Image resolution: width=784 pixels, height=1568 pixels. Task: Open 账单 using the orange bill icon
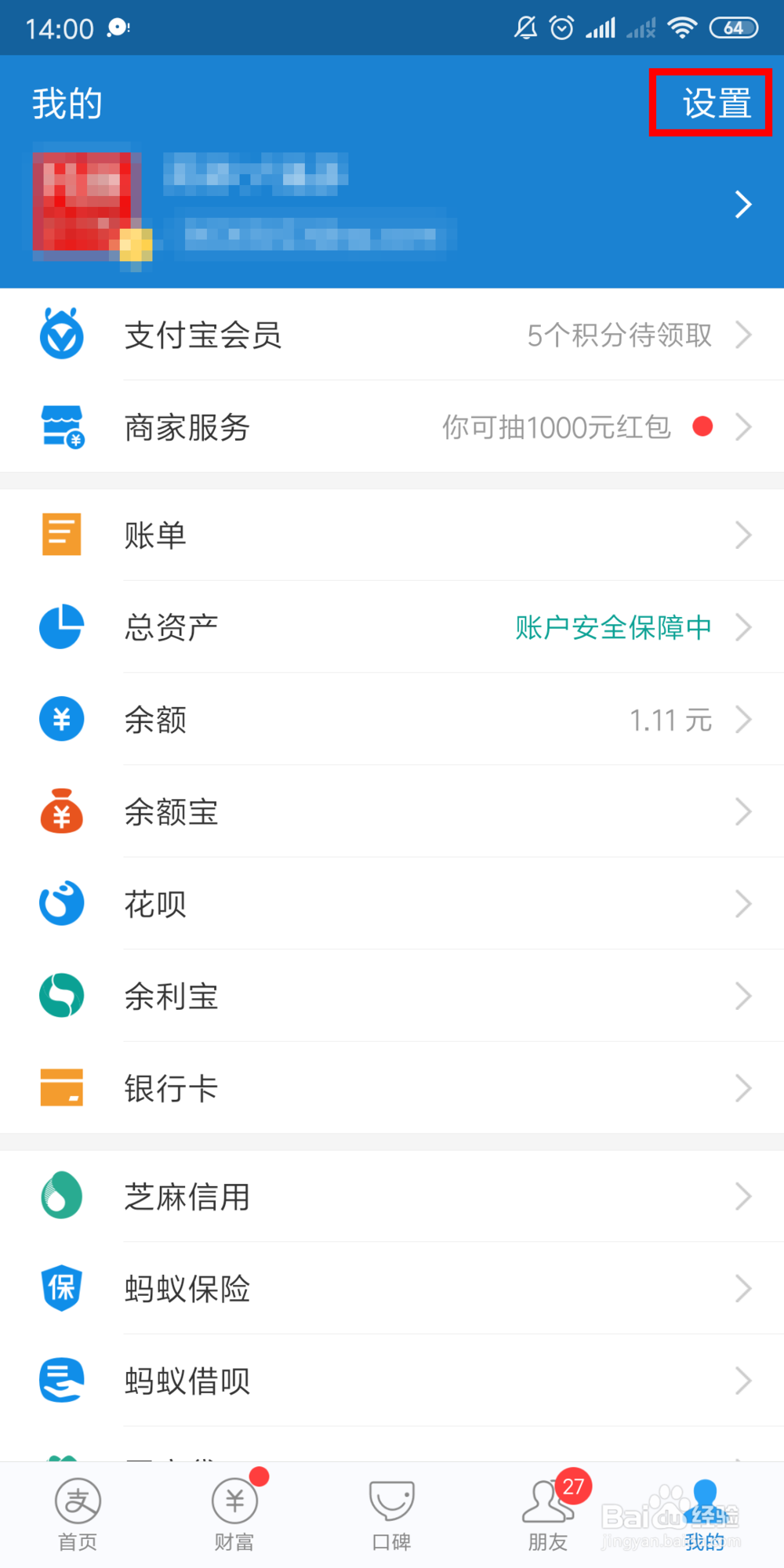coord(61,534)
